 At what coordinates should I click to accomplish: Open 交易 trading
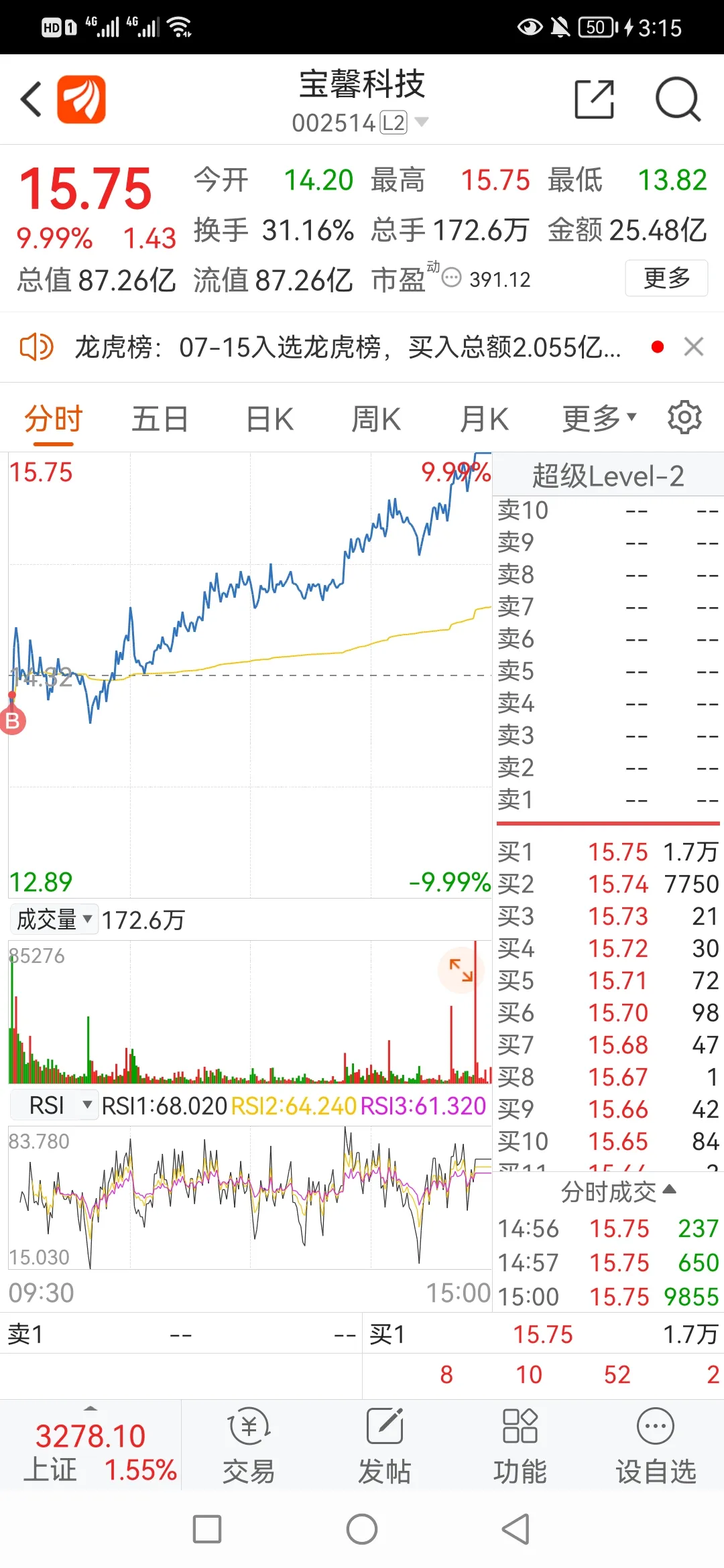point(249,1443)
